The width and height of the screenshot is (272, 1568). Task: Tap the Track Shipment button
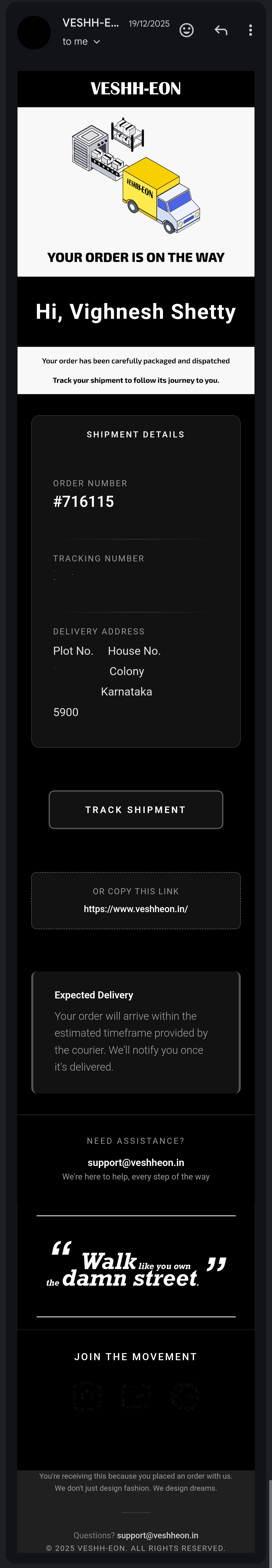click(135, 810)
